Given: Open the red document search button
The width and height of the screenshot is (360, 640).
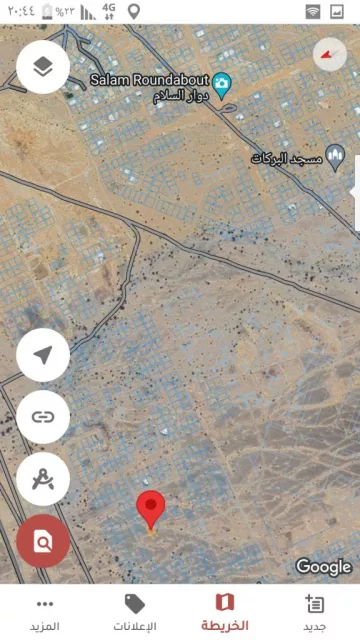Looking at the screenshot, I should point(43,541).
